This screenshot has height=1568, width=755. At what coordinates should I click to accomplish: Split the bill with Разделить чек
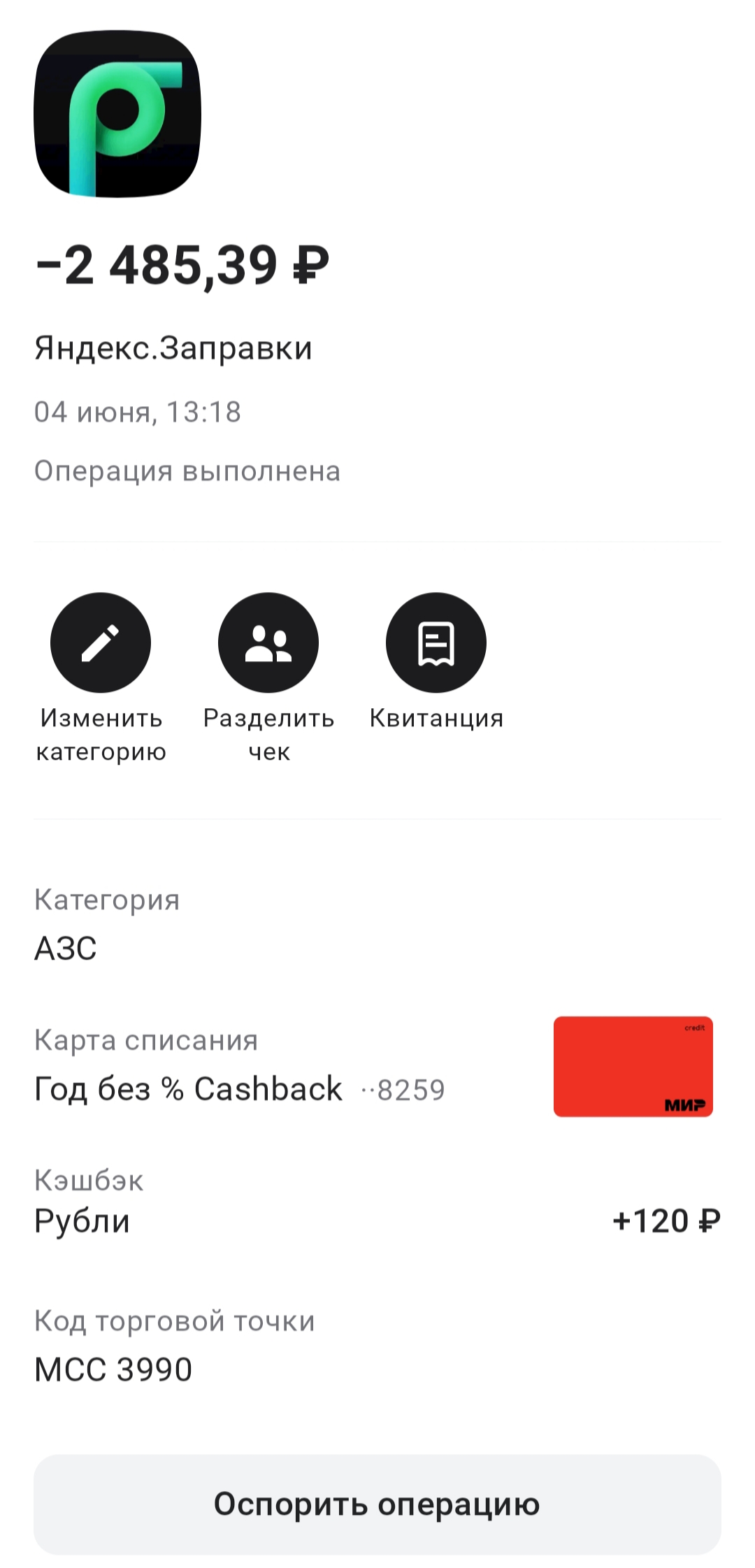click(268, 642)
